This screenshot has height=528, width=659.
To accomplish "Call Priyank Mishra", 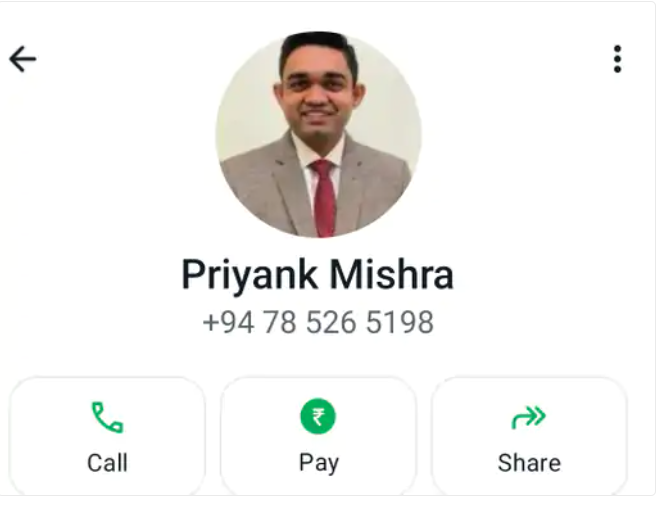I will click(x=107, y=435).
